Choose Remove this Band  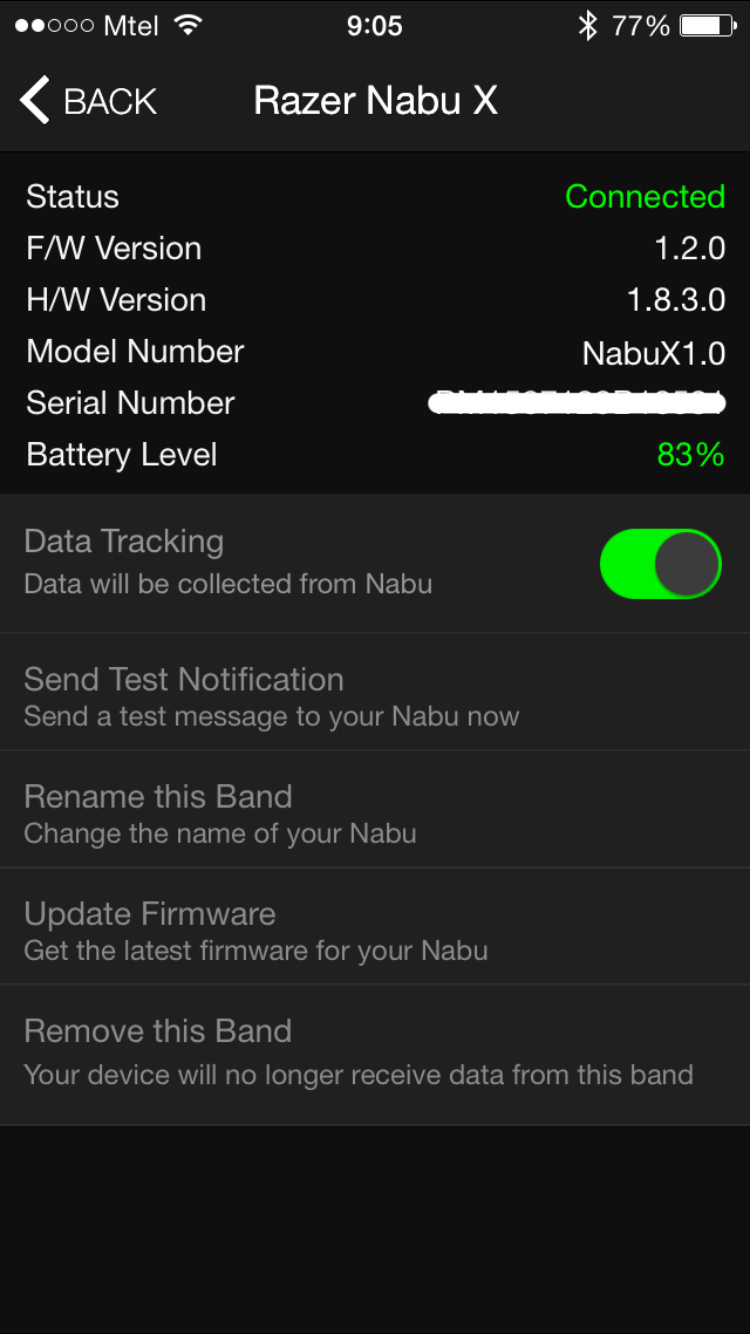pyautogui.click(x=358, y=1052)
